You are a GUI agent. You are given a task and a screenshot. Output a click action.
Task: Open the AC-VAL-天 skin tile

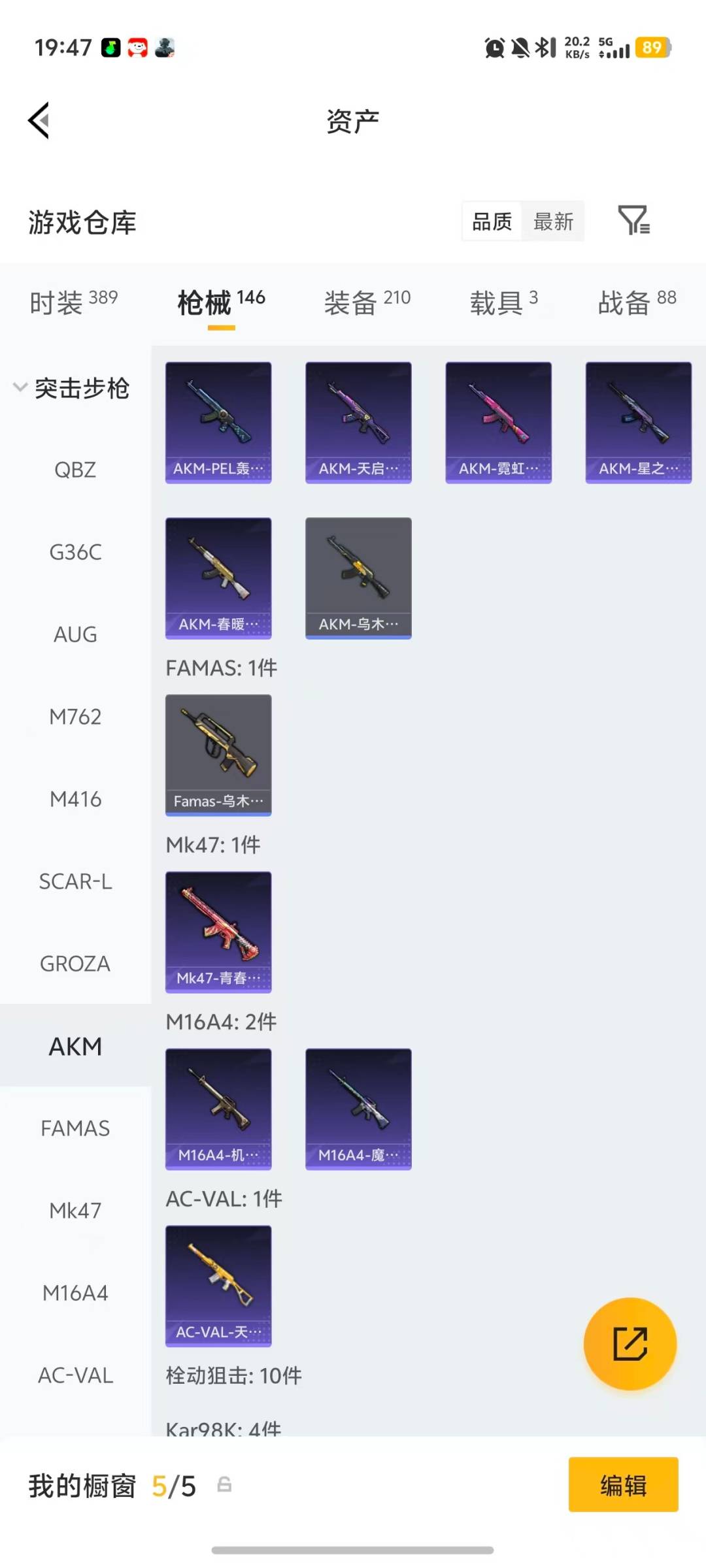[x=218, y=1286]
